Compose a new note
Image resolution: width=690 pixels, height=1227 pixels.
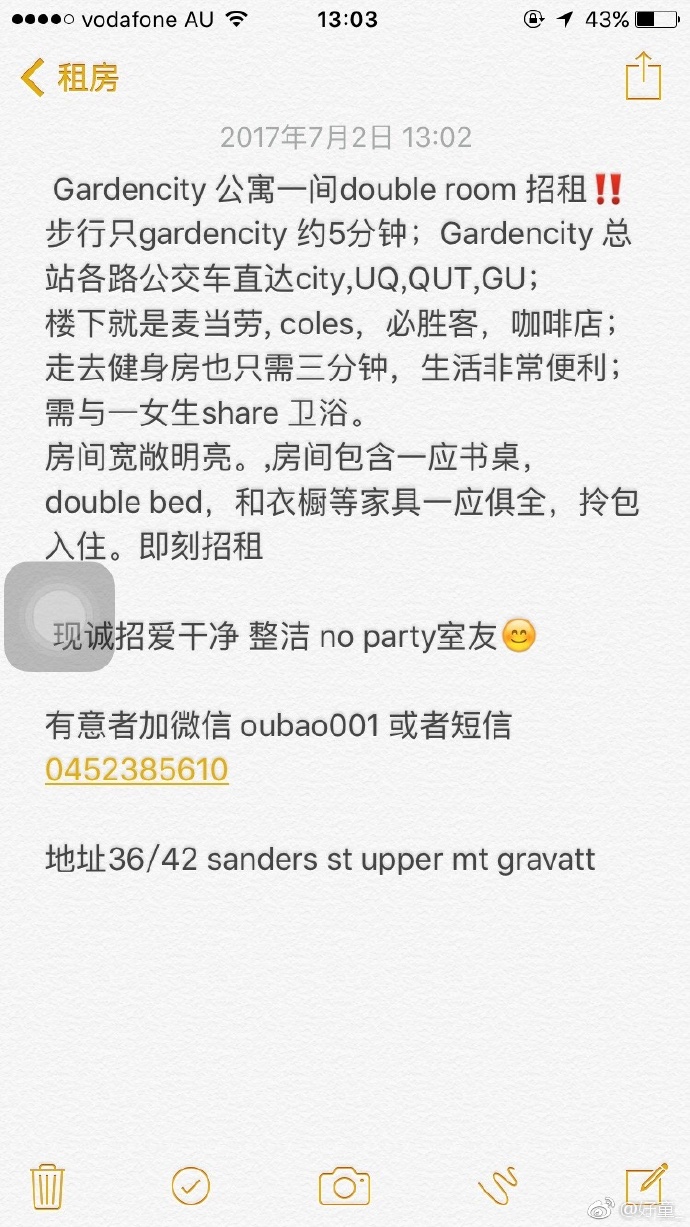(645, 1185)
